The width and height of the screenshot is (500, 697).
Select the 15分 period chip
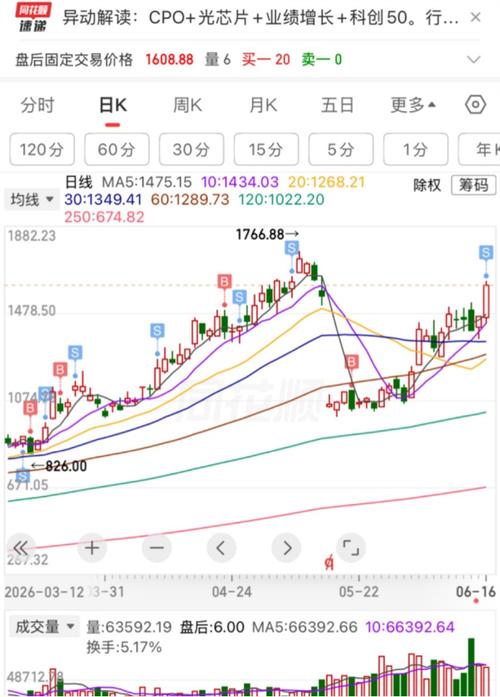click(x=266, y=149)
